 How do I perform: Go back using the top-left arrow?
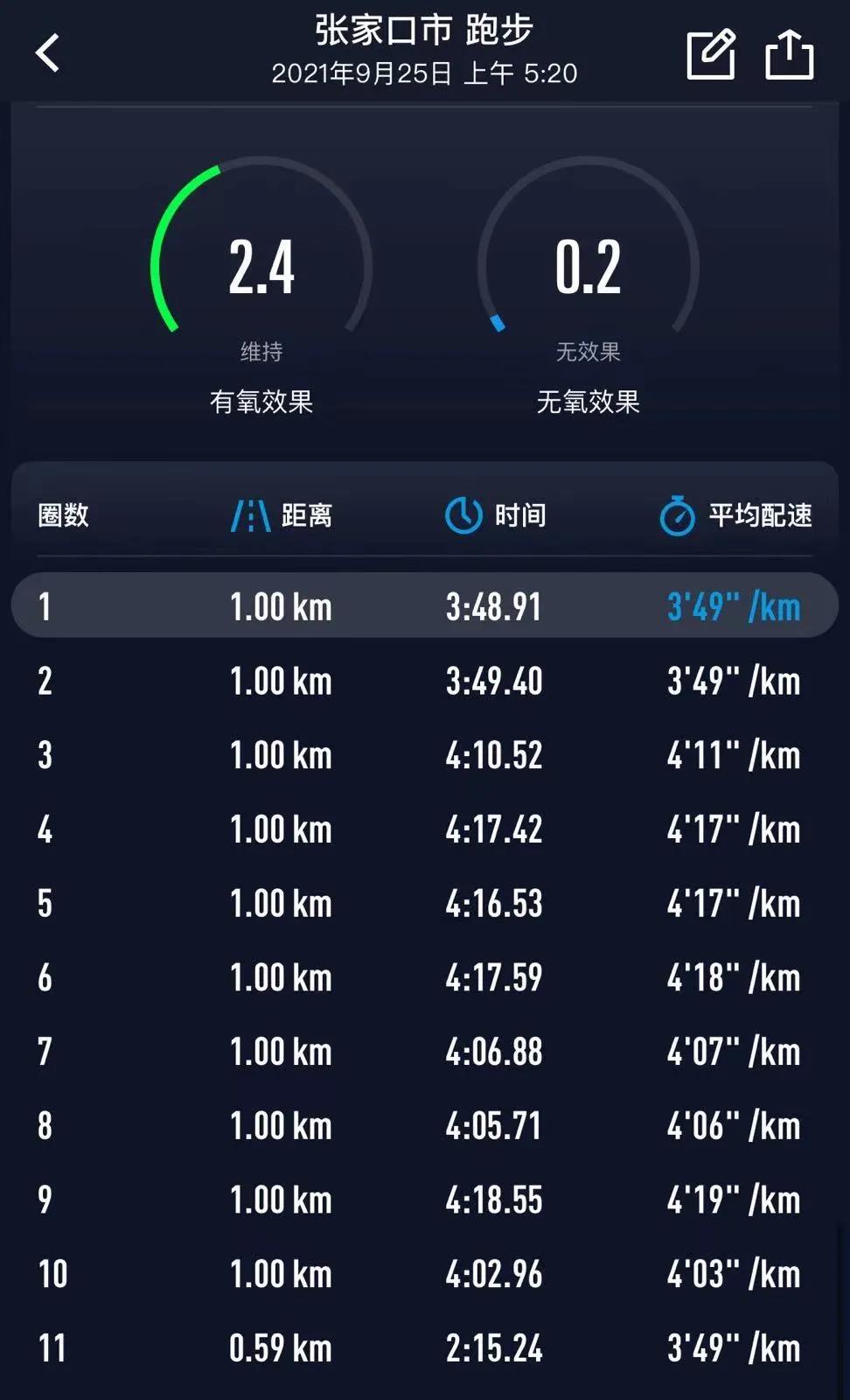[47, 52]
